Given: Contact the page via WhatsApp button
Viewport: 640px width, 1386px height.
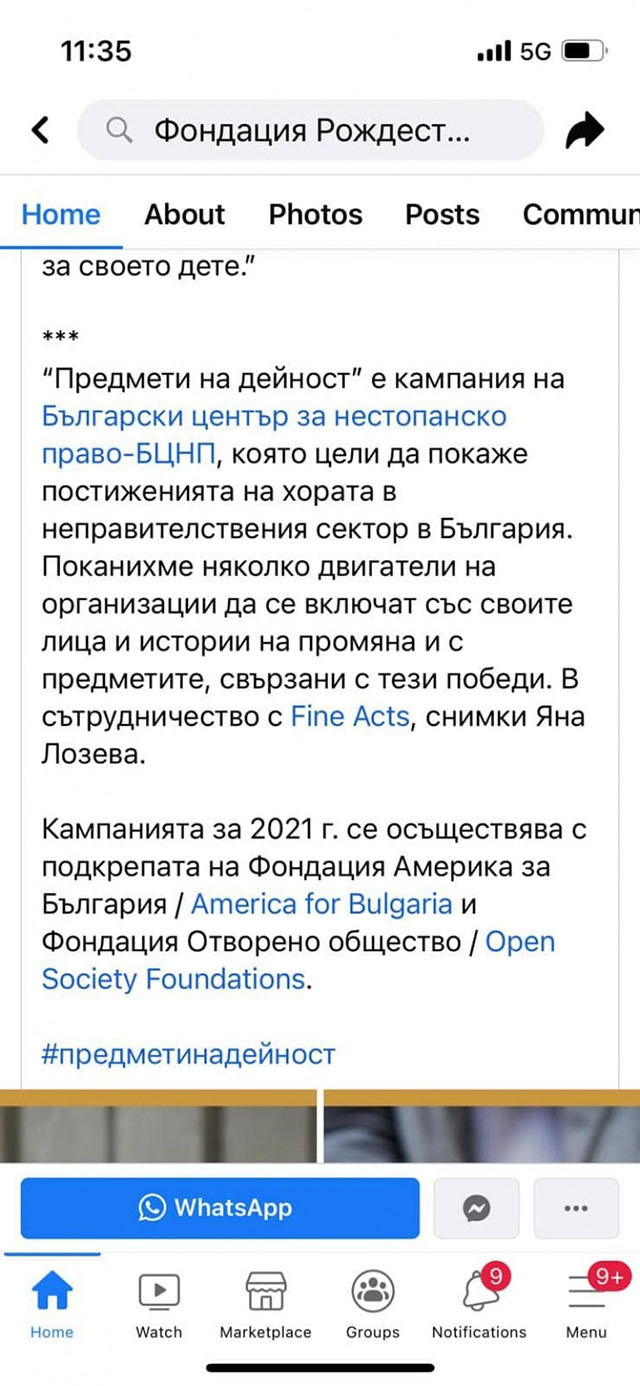Looking at the screenshot, I should click(x=220, y=1208).
